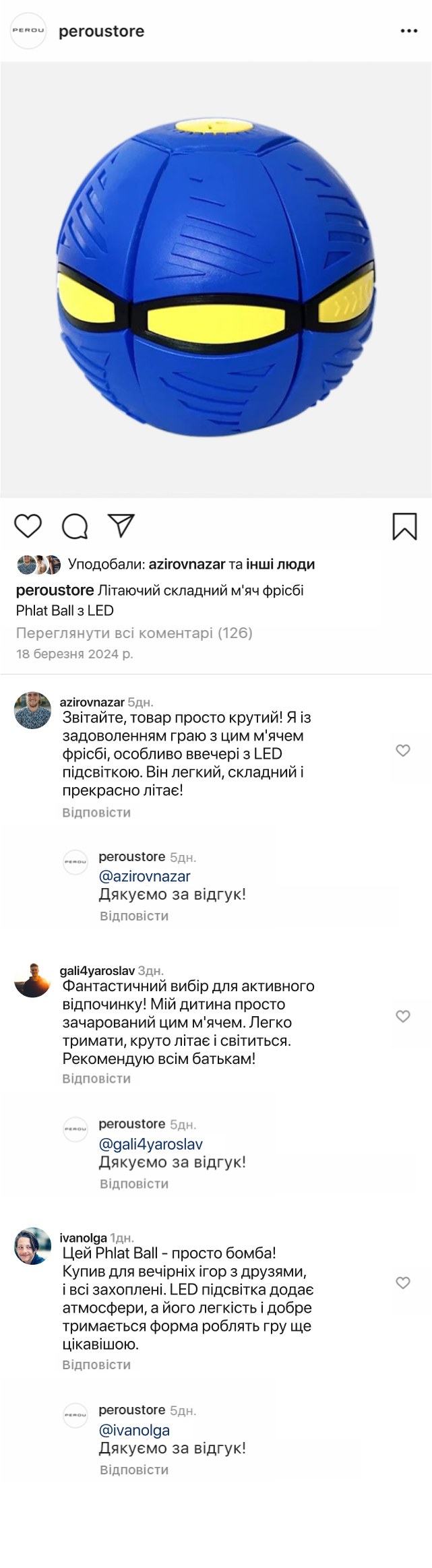Screen dimensions: 432x1568
Task: Like ivanolga's comment
Action: click(403, 1282)
